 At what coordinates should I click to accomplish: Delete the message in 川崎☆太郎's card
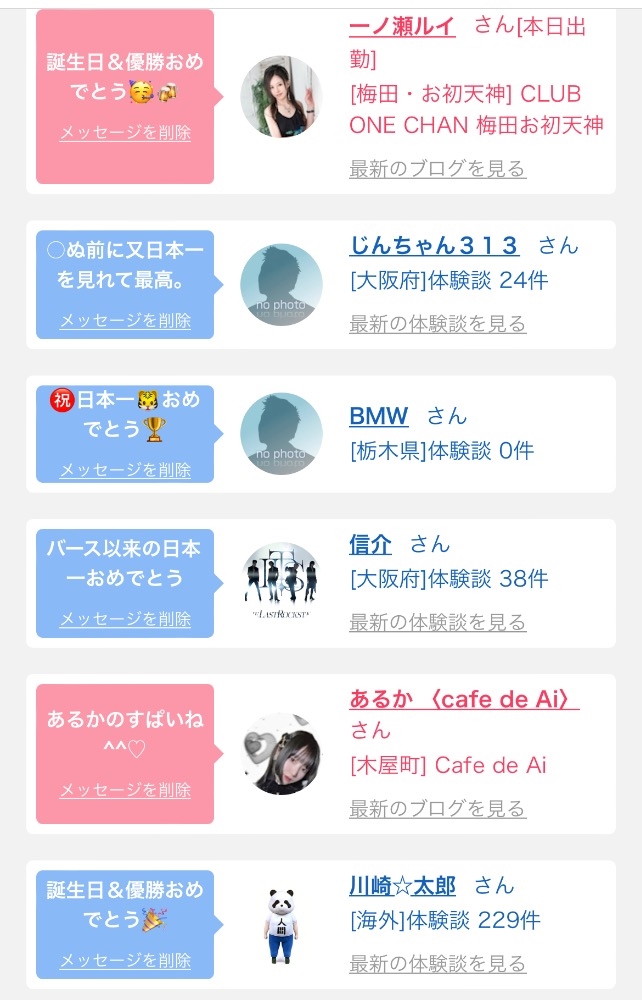pos(125,960)
